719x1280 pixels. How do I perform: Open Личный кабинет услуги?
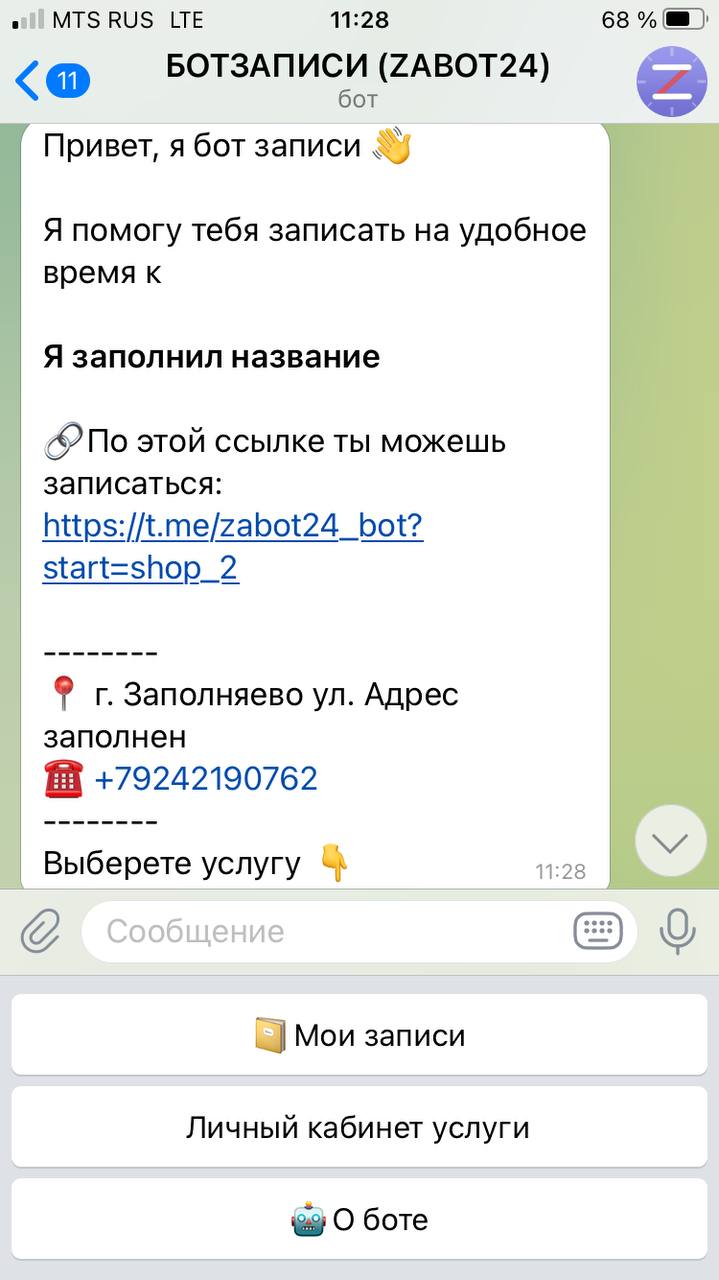(x=359, y=1127)
